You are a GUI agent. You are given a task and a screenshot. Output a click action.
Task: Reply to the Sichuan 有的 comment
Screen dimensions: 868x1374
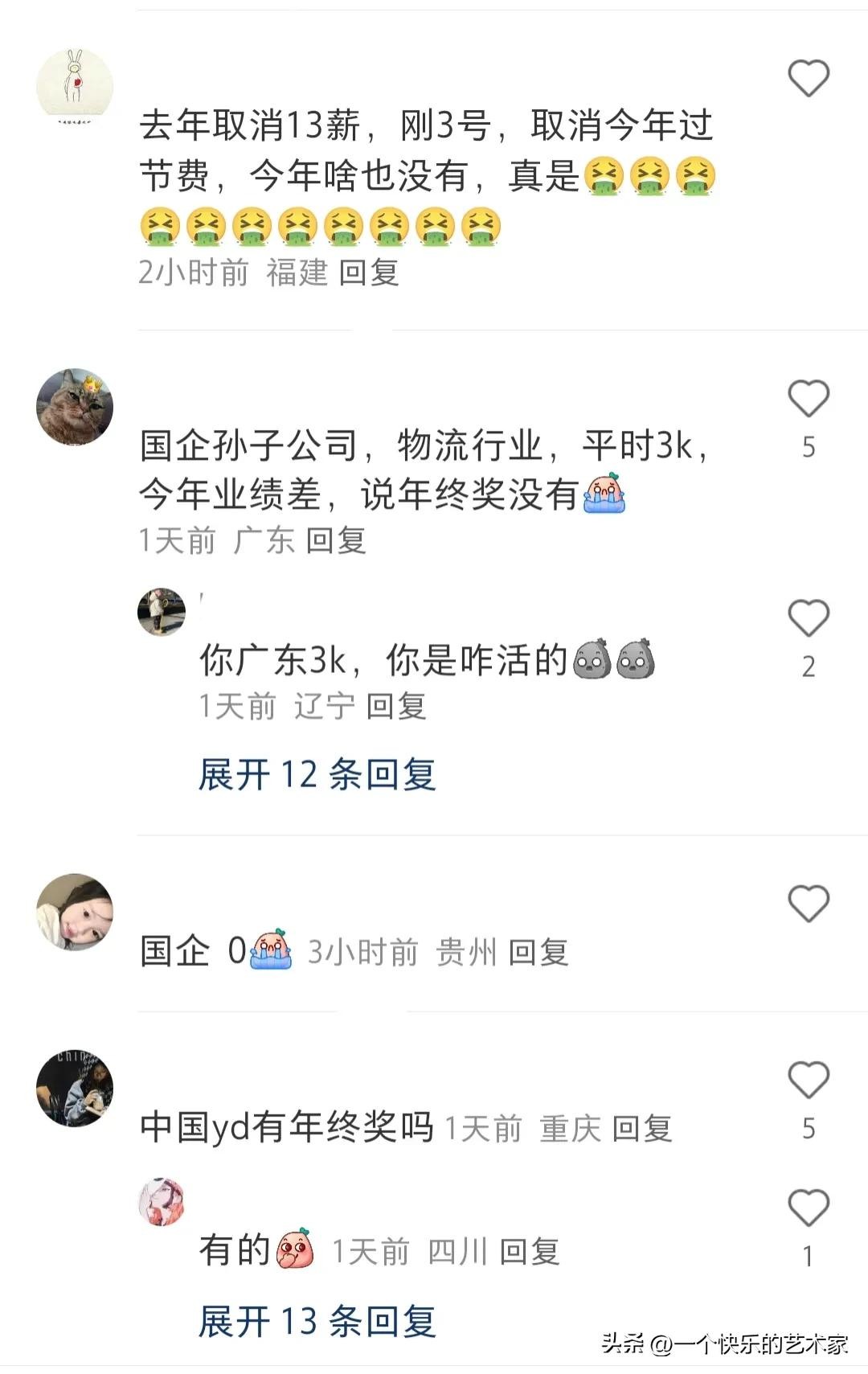coord(529,1252)
